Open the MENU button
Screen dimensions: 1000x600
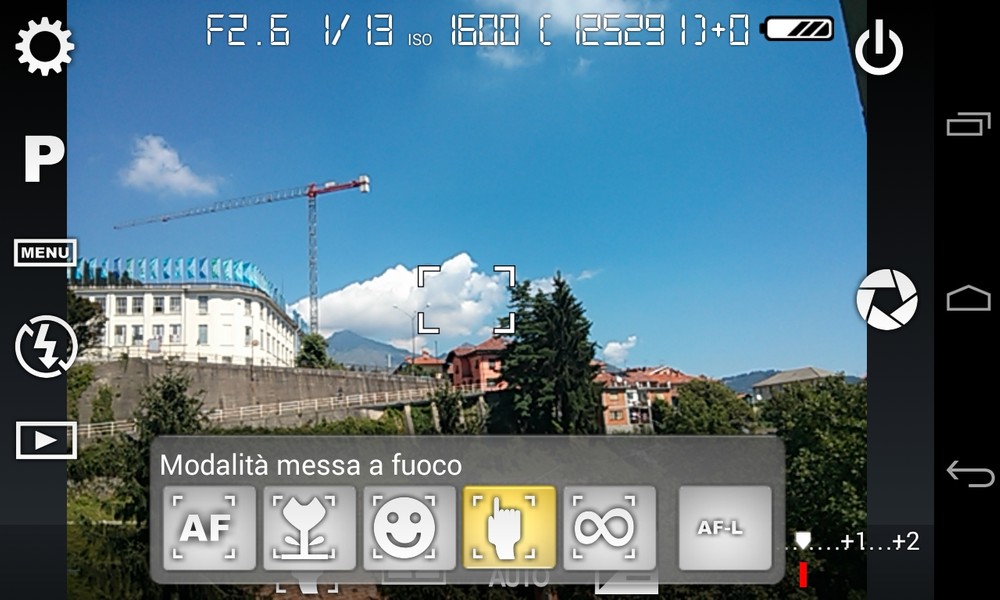(45, 252)
